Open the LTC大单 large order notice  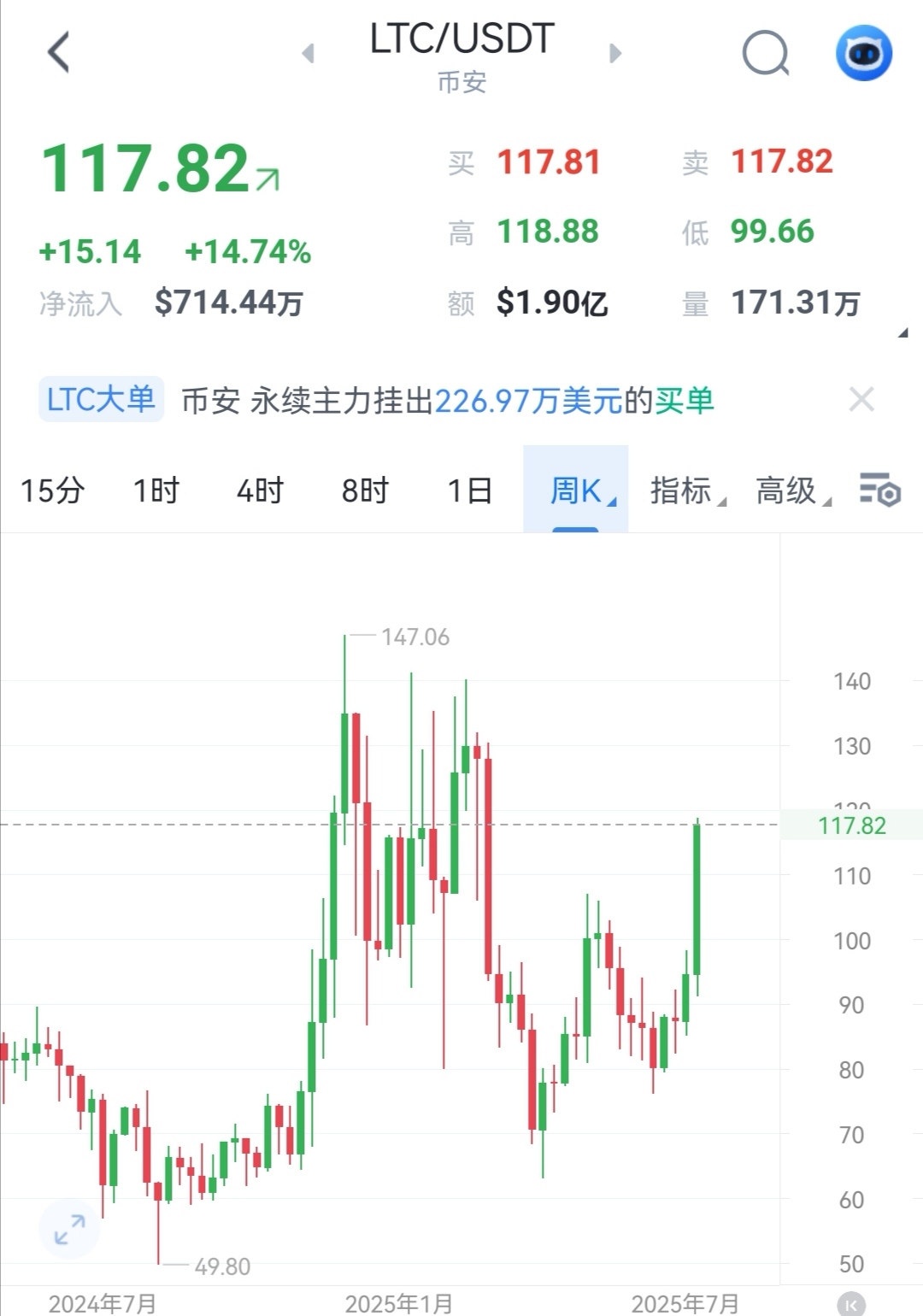click(x=101, y=400)
